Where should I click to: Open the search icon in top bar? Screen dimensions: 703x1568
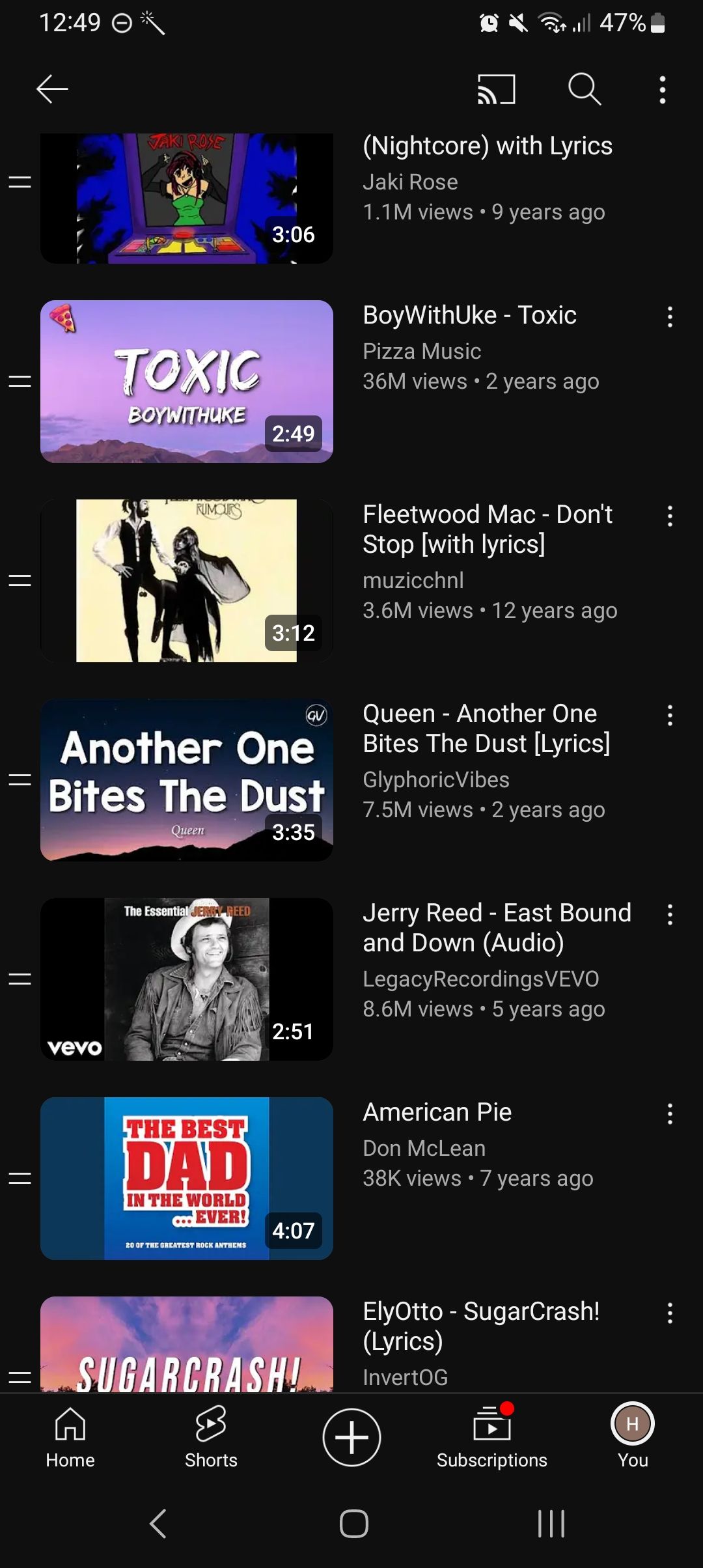[584, 89]
